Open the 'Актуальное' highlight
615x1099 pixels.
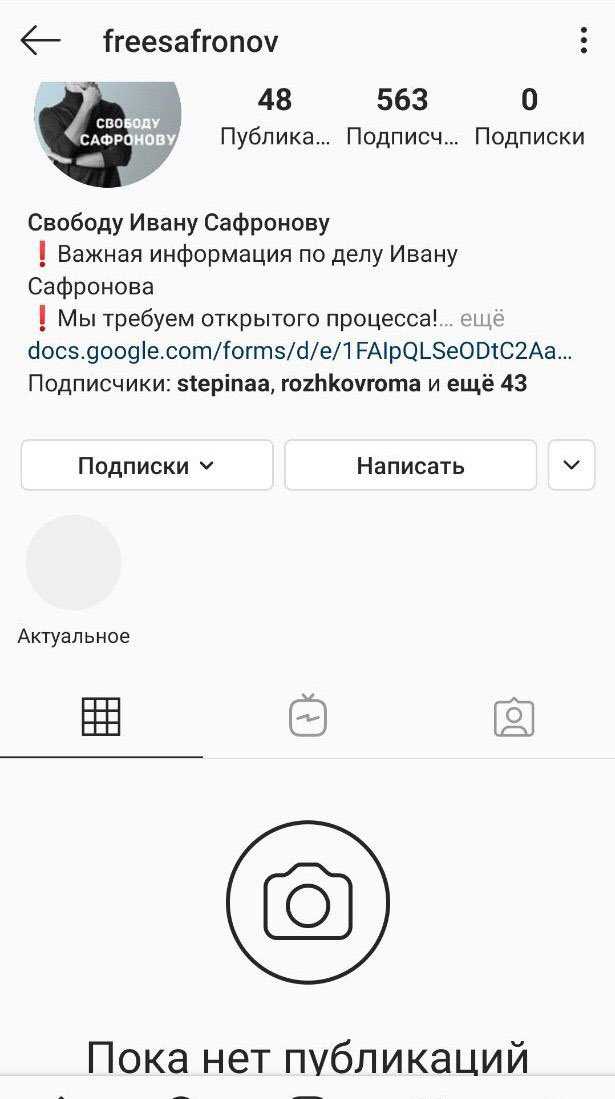tap(73, 563)
